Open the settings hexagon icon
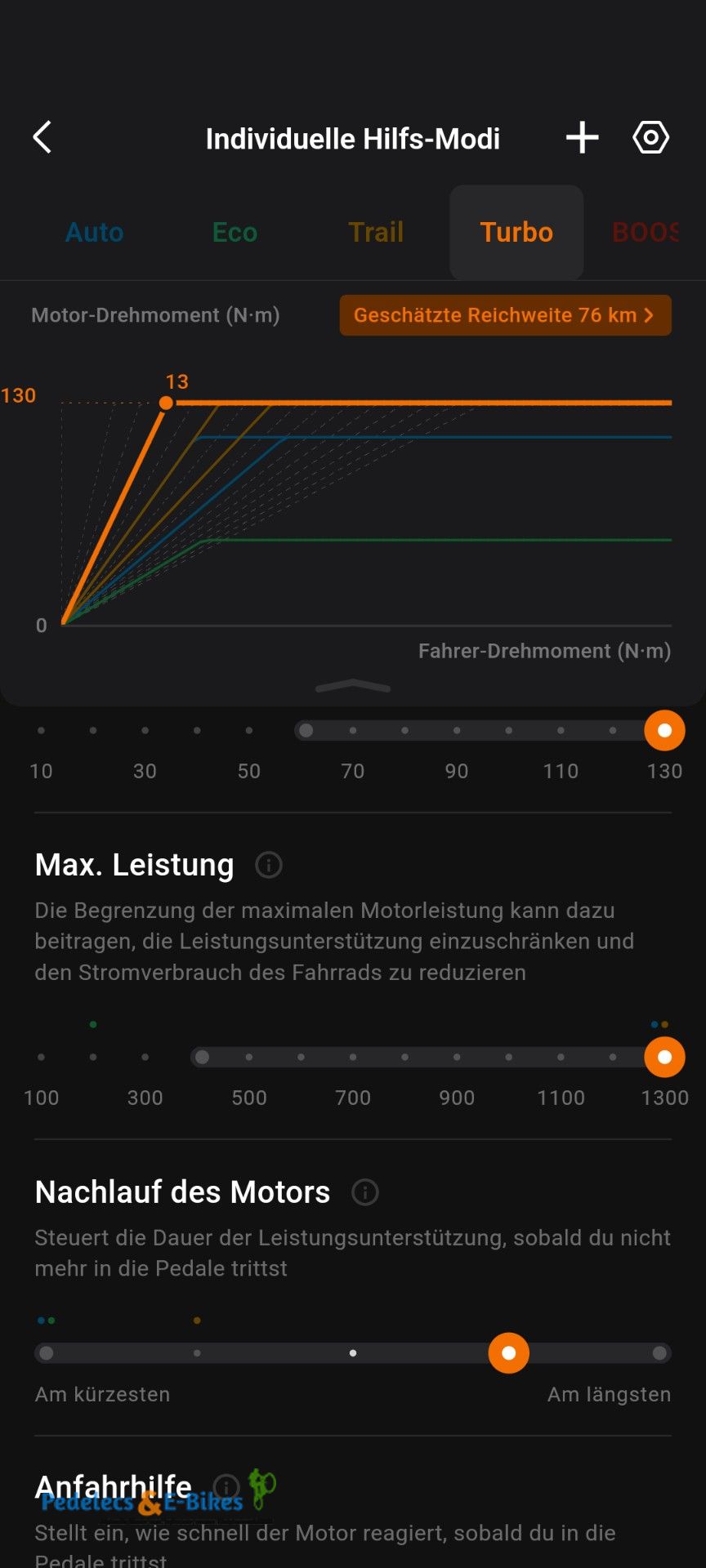This screenshot has width=706, height=1568. (650, 137)
